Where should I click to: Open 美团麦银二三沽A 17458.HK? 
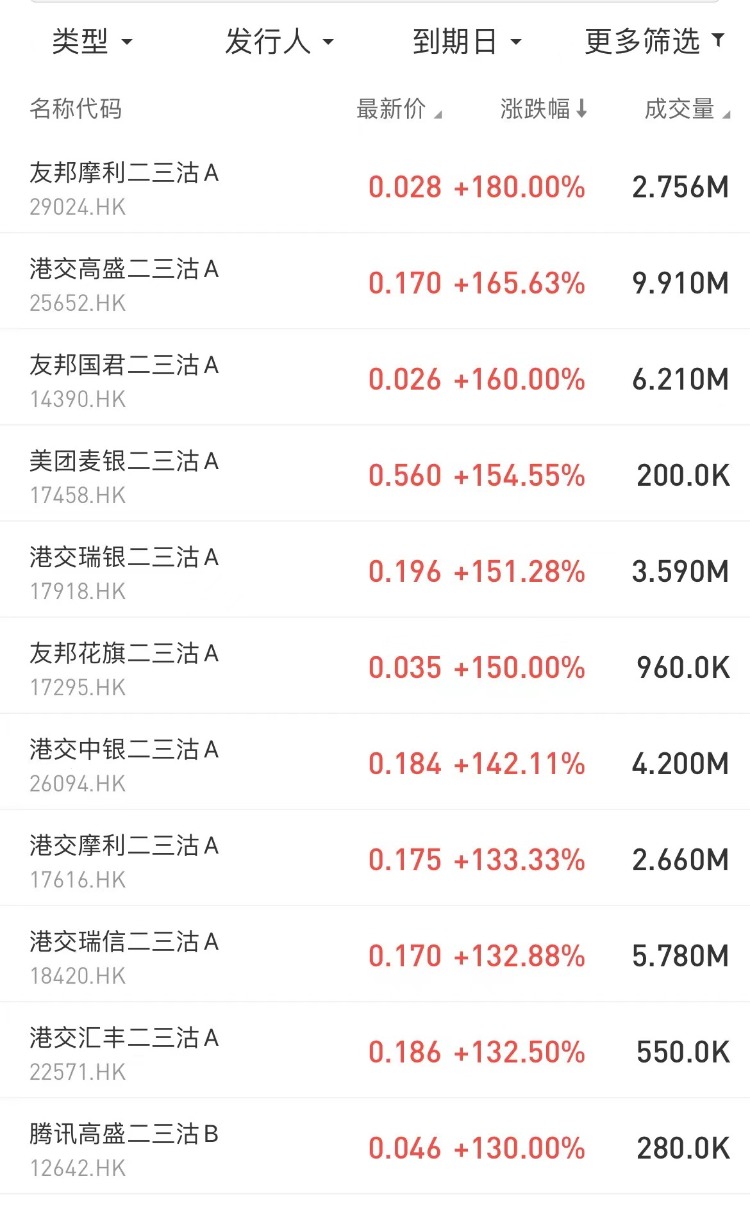point(375,474)
